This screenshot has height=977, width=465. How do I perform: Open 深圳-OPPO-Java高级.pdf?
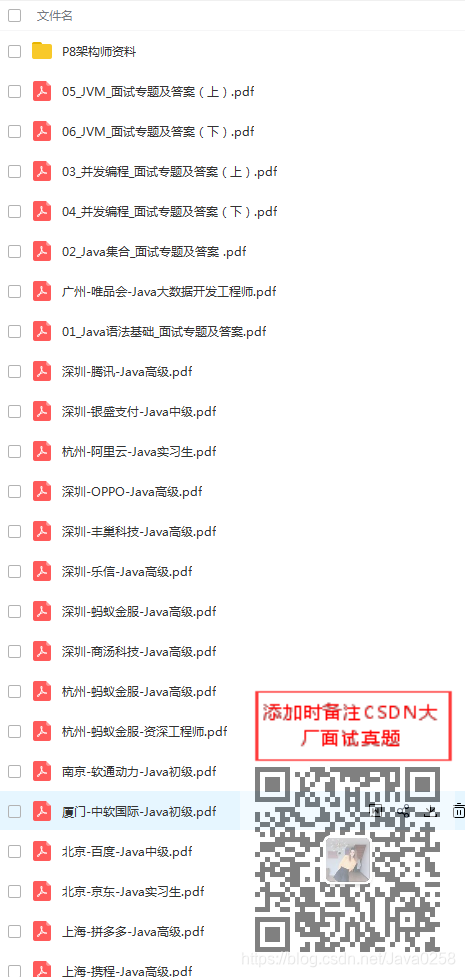click(132, 492)
